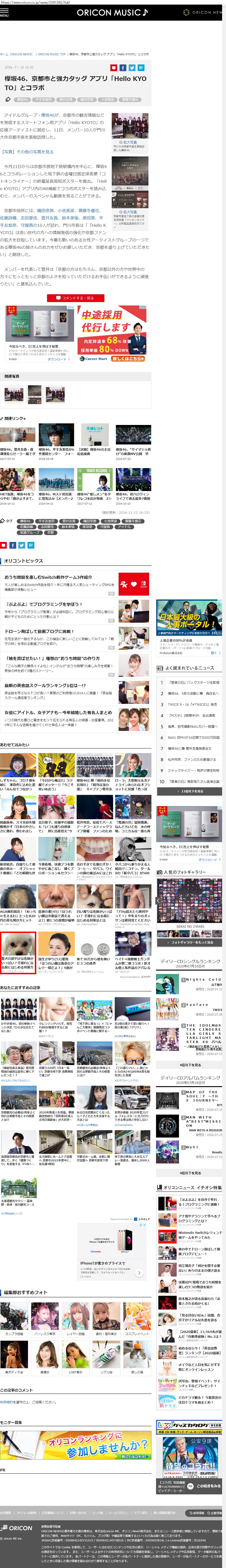Share article on Facebook from header
The height and width of the screenshot is (1568, 226).
pos(123,68)
